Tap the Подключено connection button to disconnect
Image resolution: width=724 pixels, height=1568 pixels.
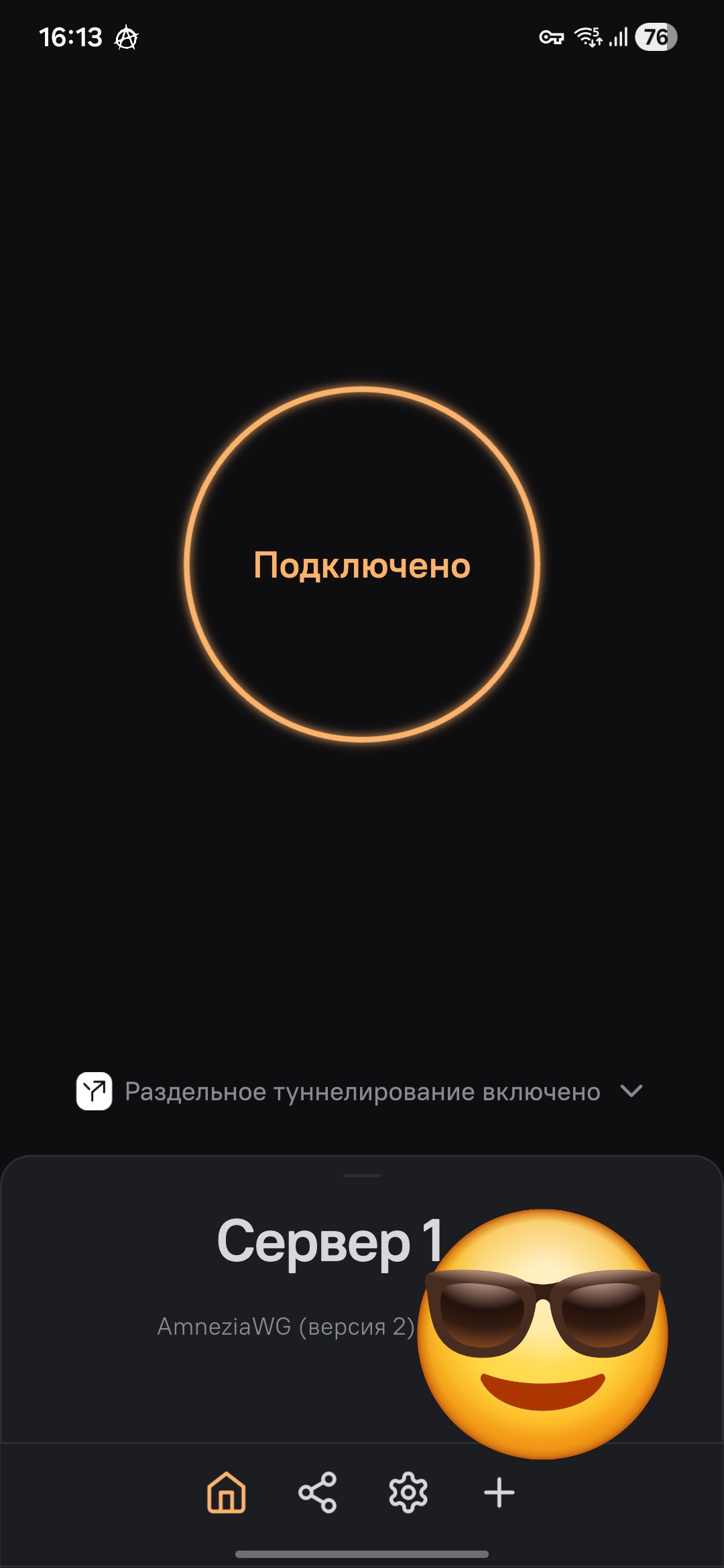coord(362,564)
